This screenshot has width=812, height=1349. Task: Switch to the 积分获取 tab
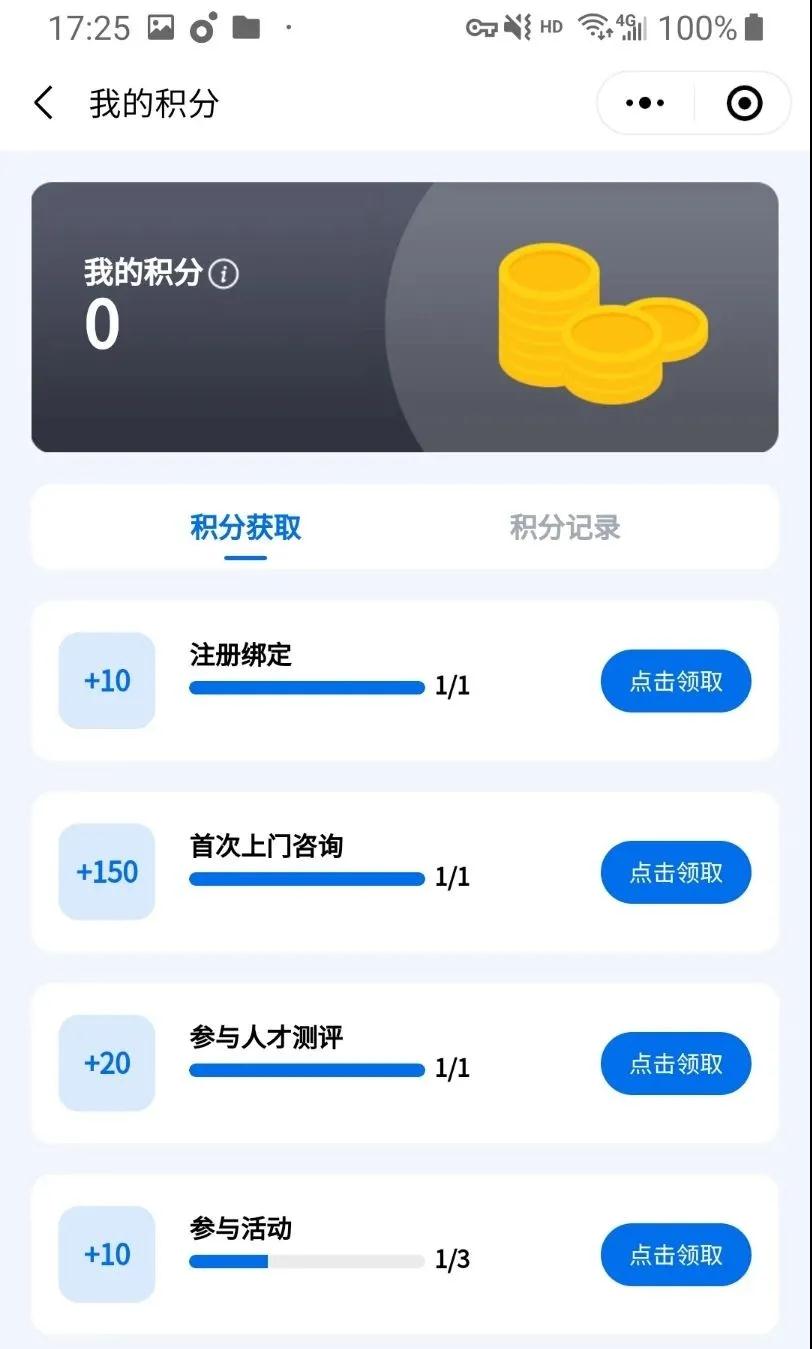(245, 527)
